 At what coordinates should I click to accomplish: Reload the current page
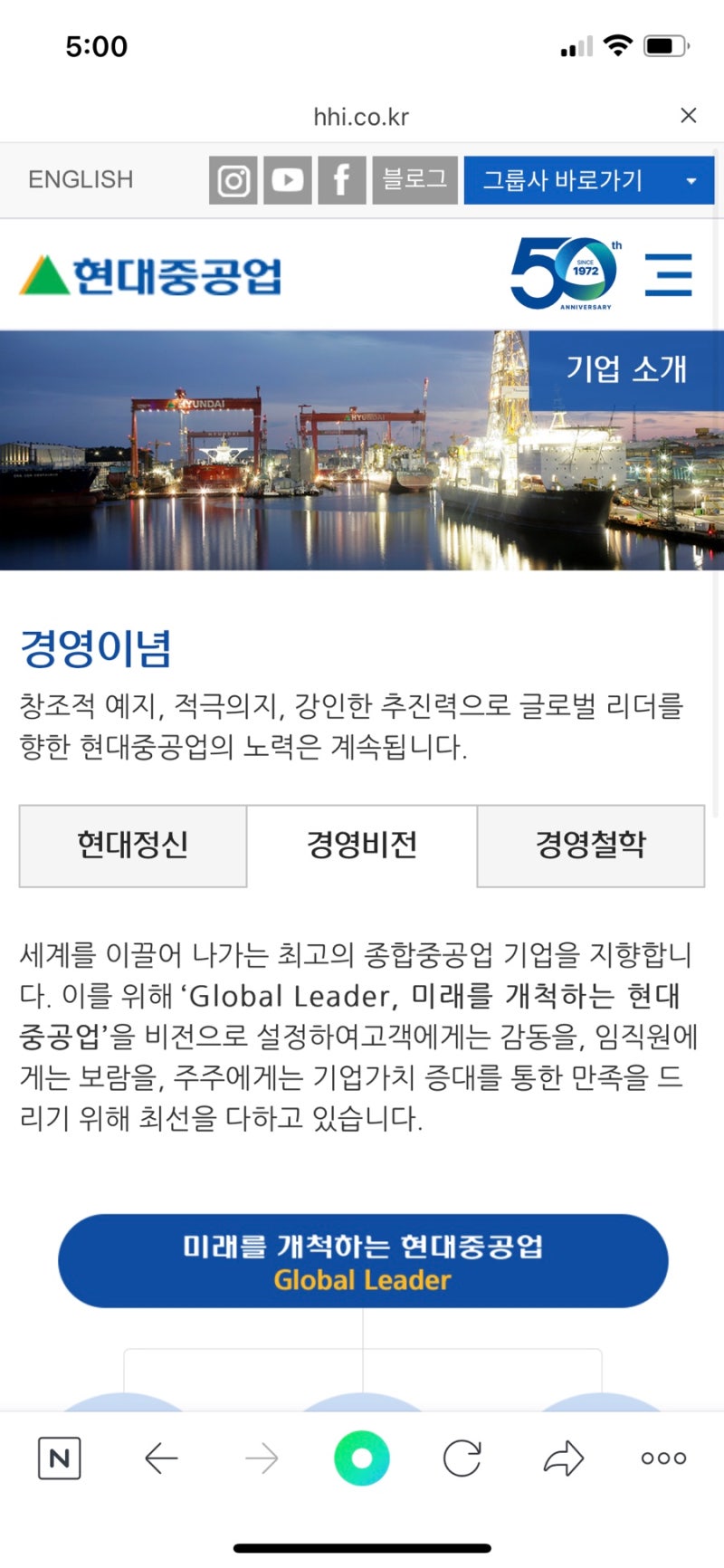coord(462,1458)
